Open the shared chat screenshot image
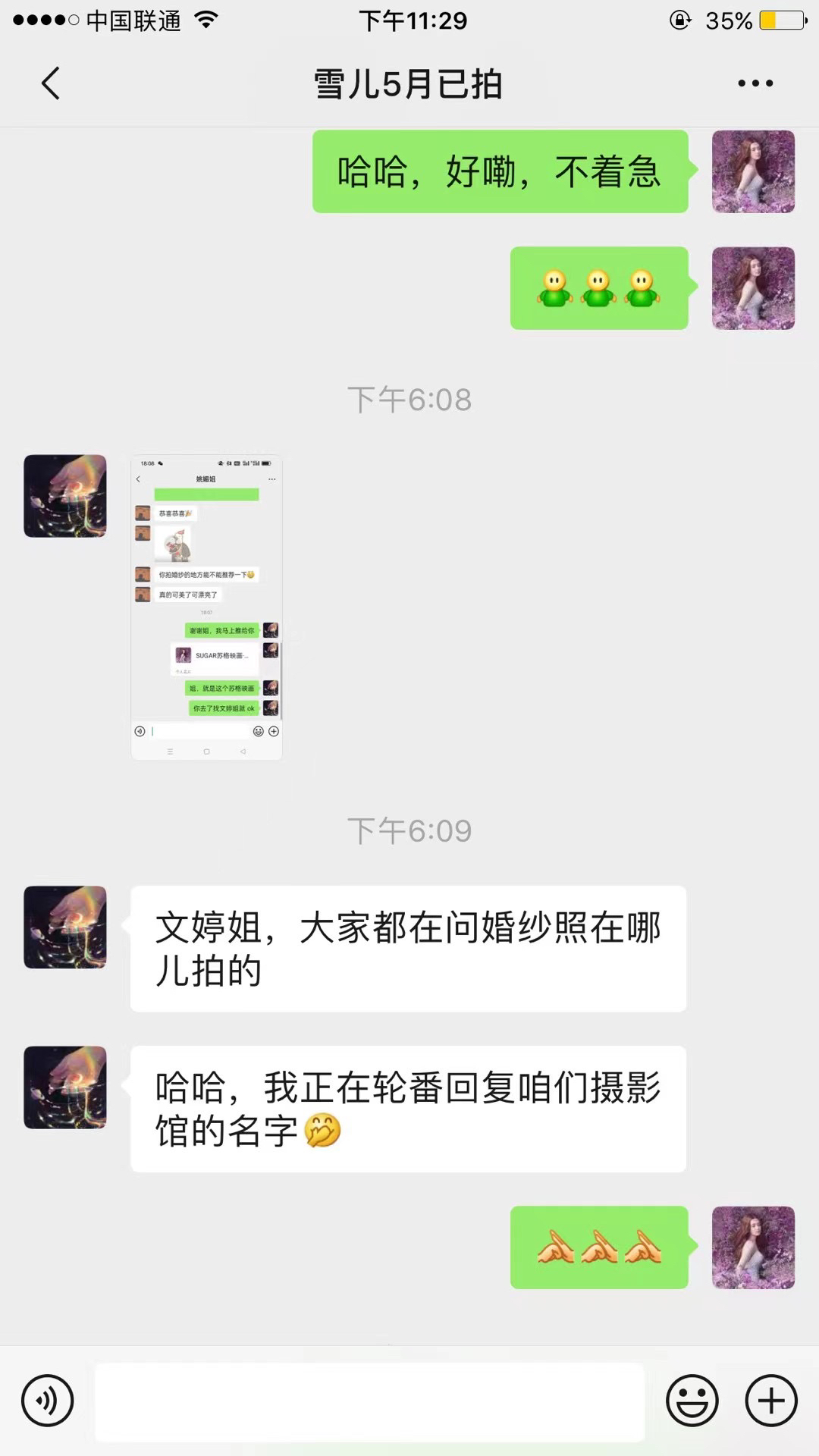 point(206,607)
